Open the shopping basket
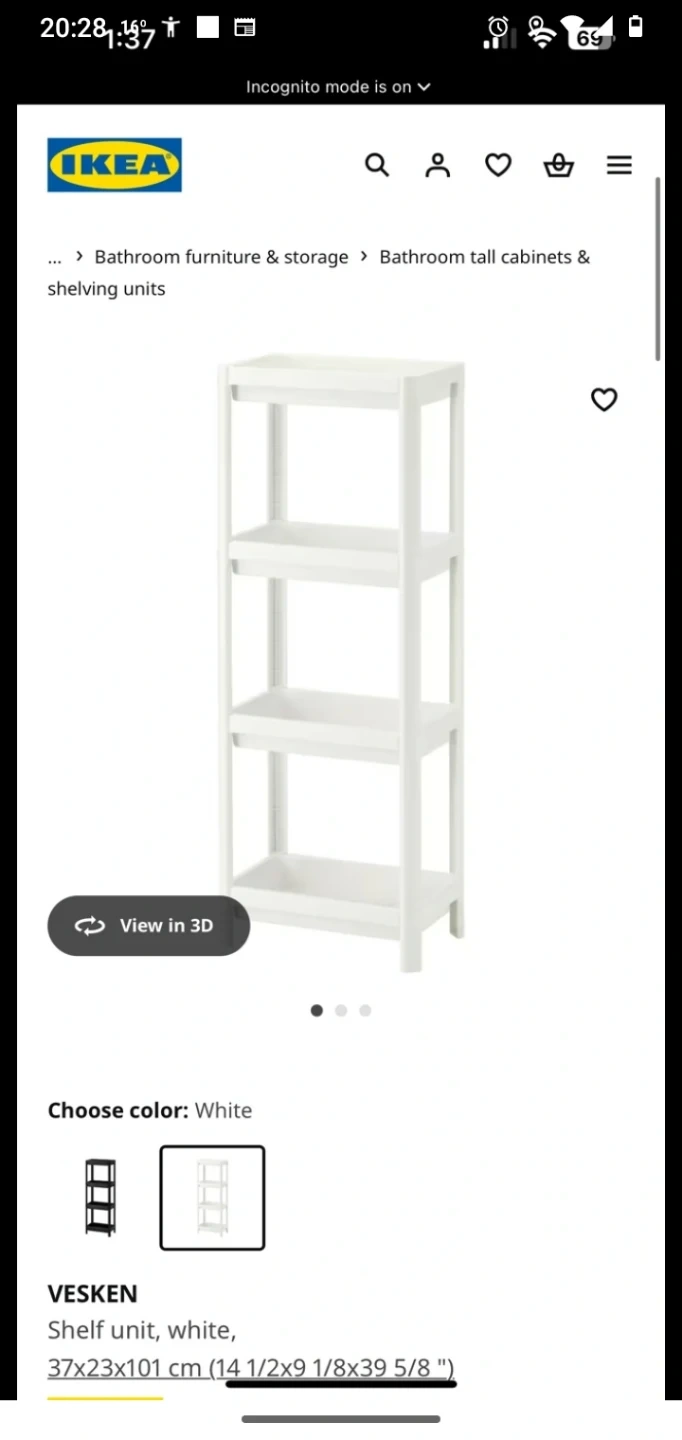 click(558, 165)
